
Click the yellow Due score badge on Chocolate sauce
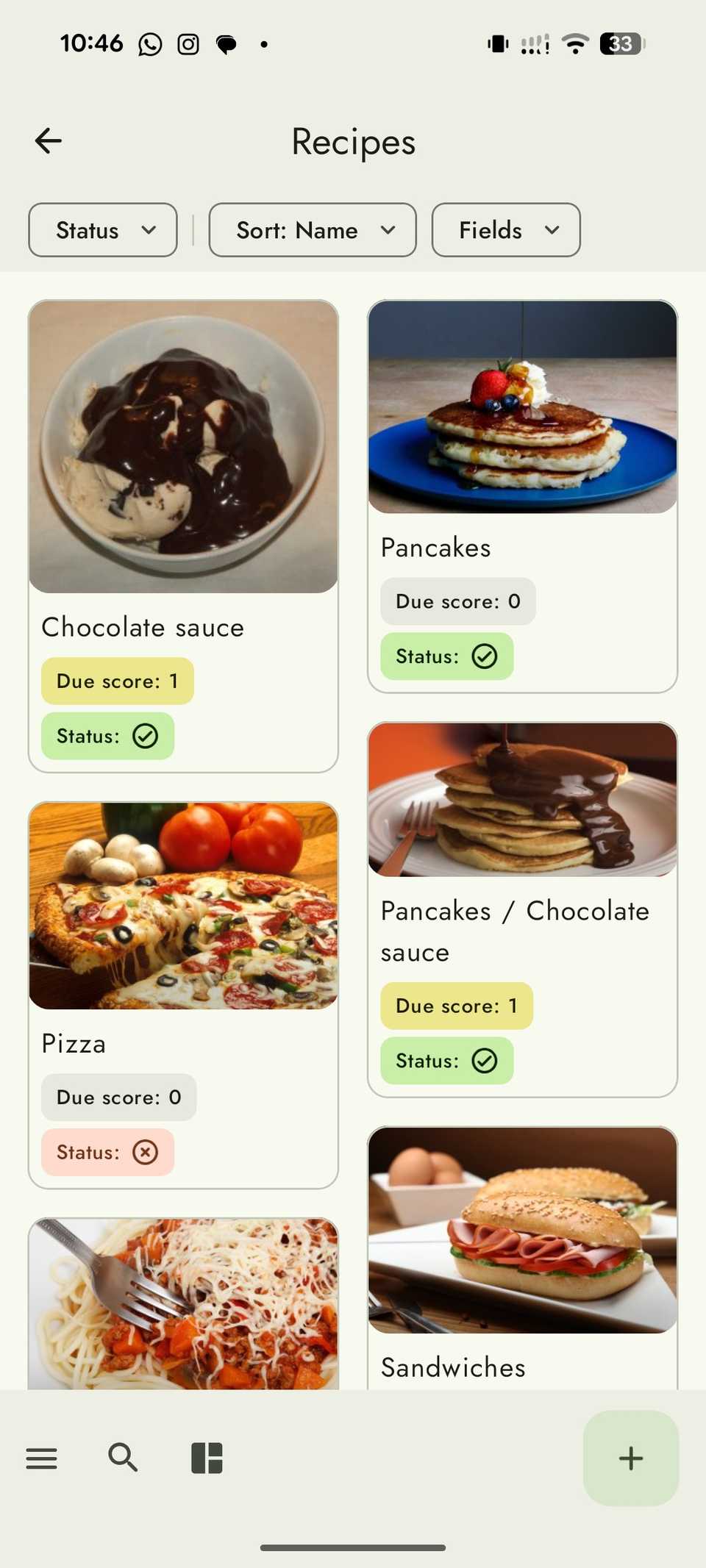click(117, 681)
